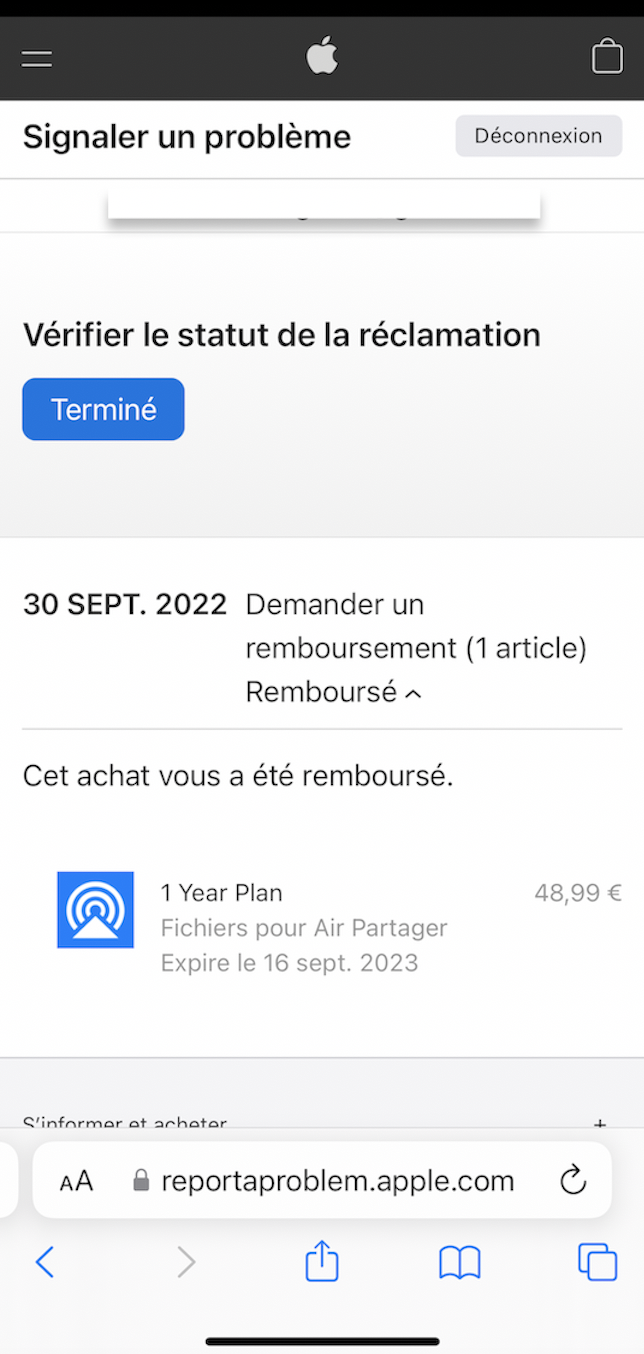Open the shopping bag
644x1354 pixels.
click(x=607, y=57)
